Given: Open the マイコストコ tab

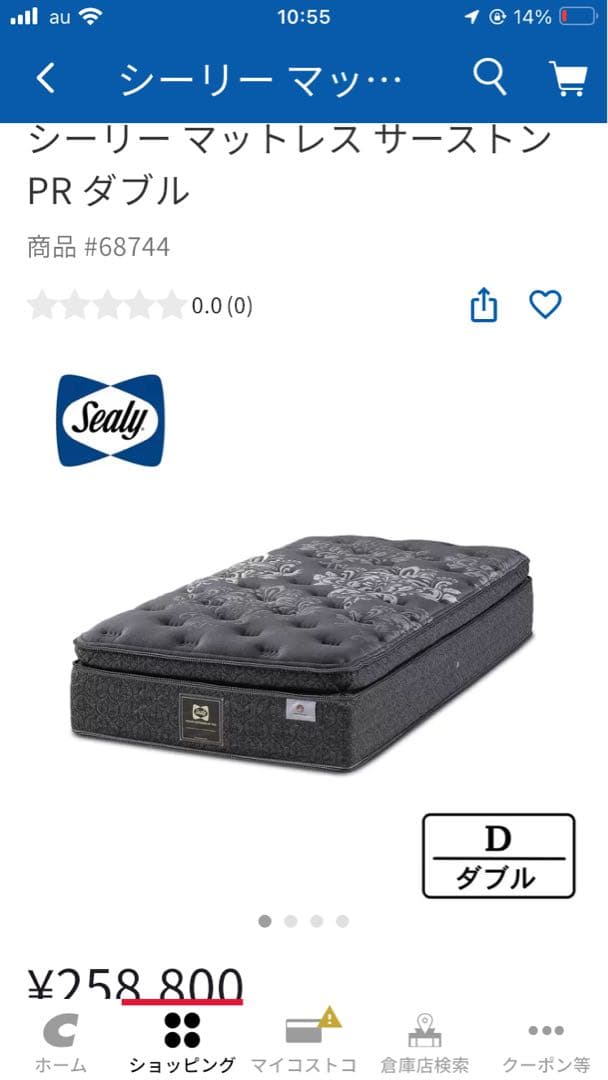Looking at the screenshot, I should click(303, 1042).
